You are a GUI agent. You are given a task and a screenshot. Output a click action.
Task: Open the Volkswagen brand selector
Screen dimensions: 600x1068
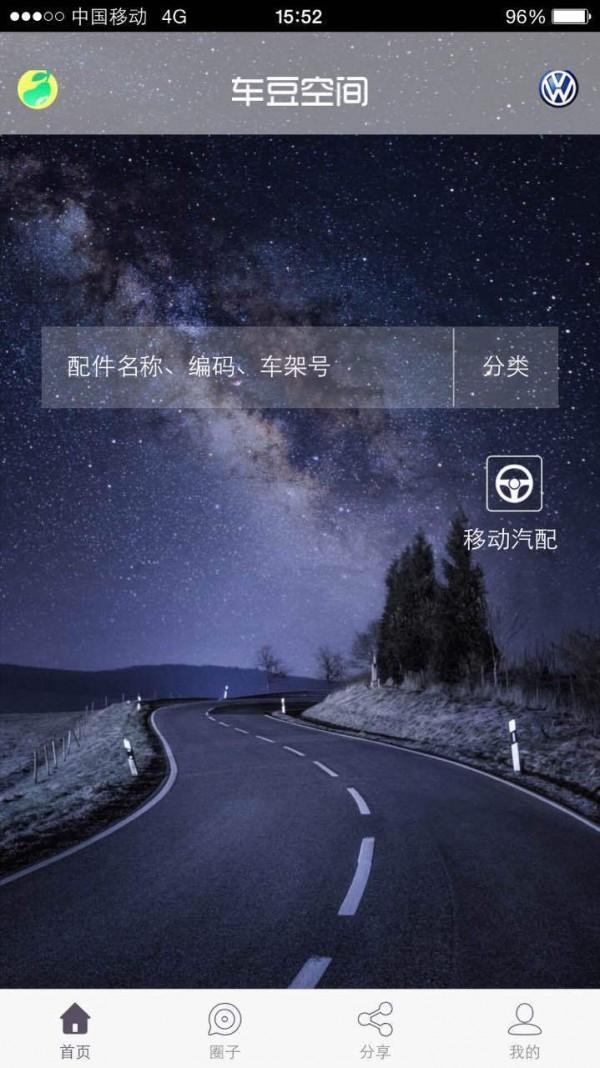point(558,89)
